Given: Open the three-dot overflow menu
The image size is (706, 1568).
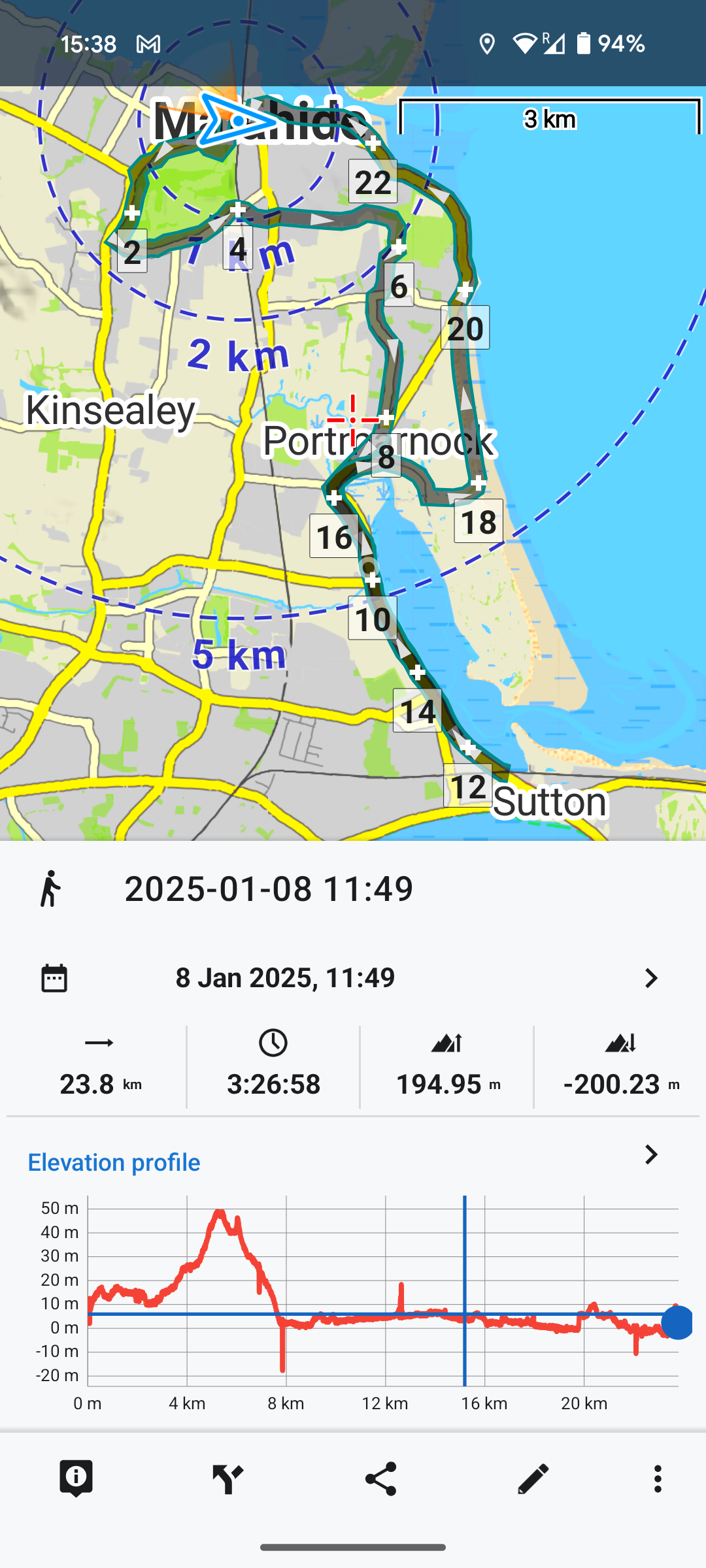Looking at the screenshot, I should 658,1478.
